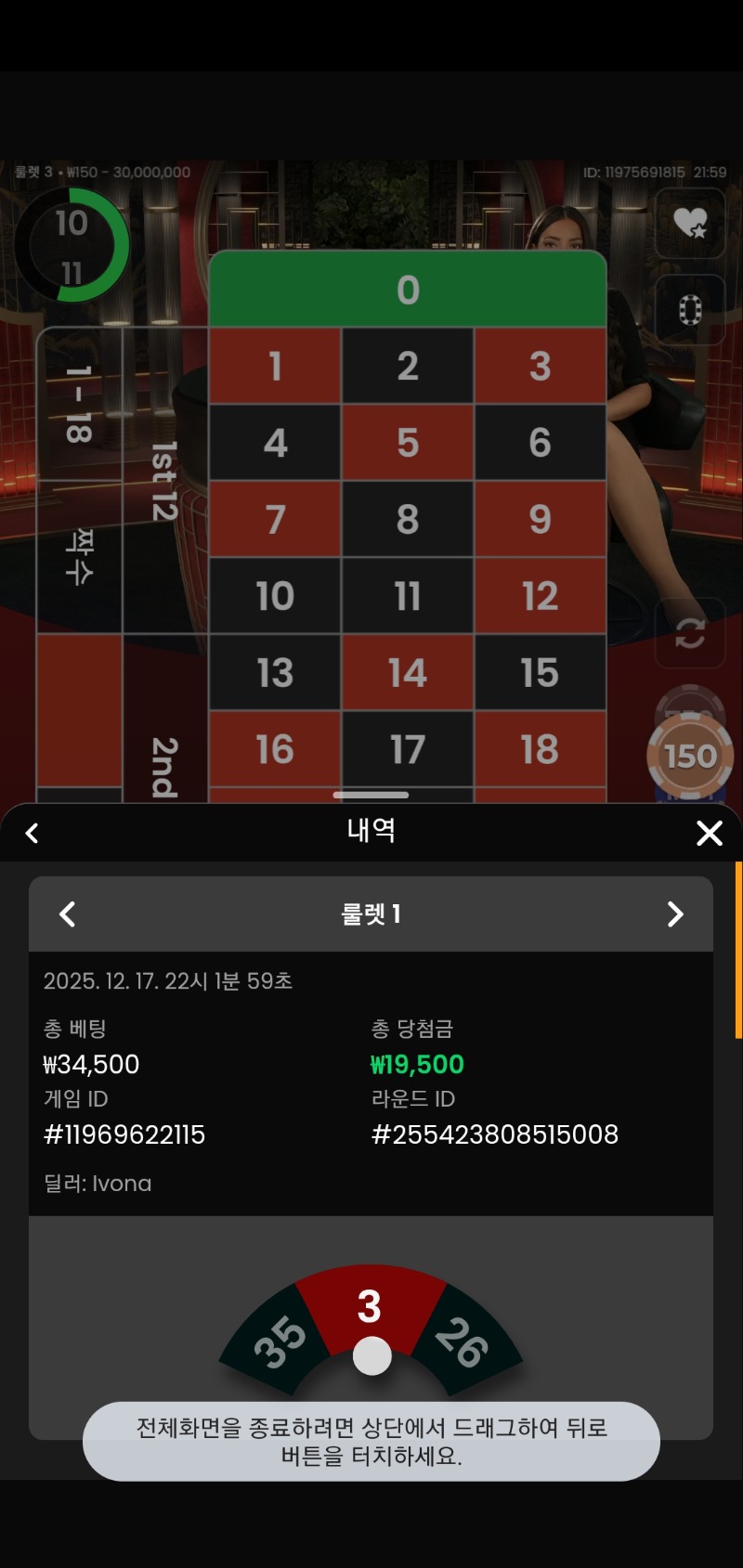Image resolution: width=743 pixels, height=1568 pixels.
Task: Close the 내역 history panel
Action: pos(710,833)
